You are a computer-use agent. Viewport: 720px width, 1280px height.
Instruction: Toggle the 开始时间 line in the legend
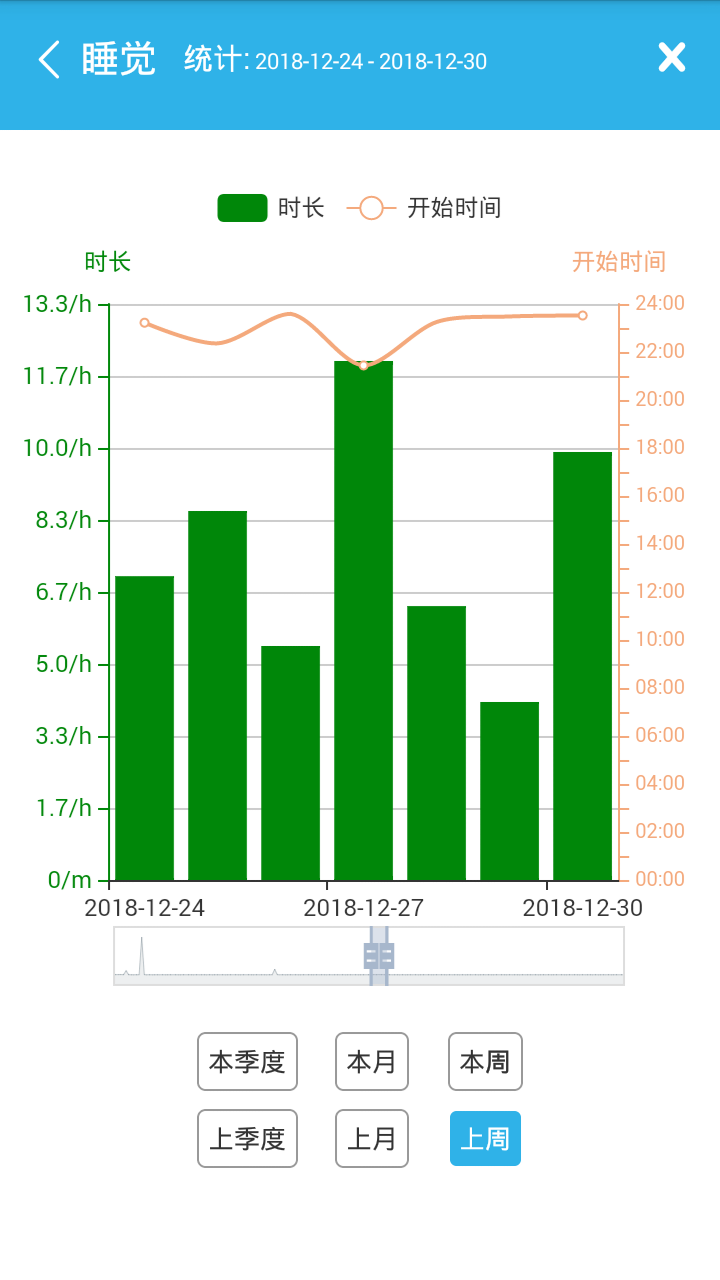coord(424,208)
